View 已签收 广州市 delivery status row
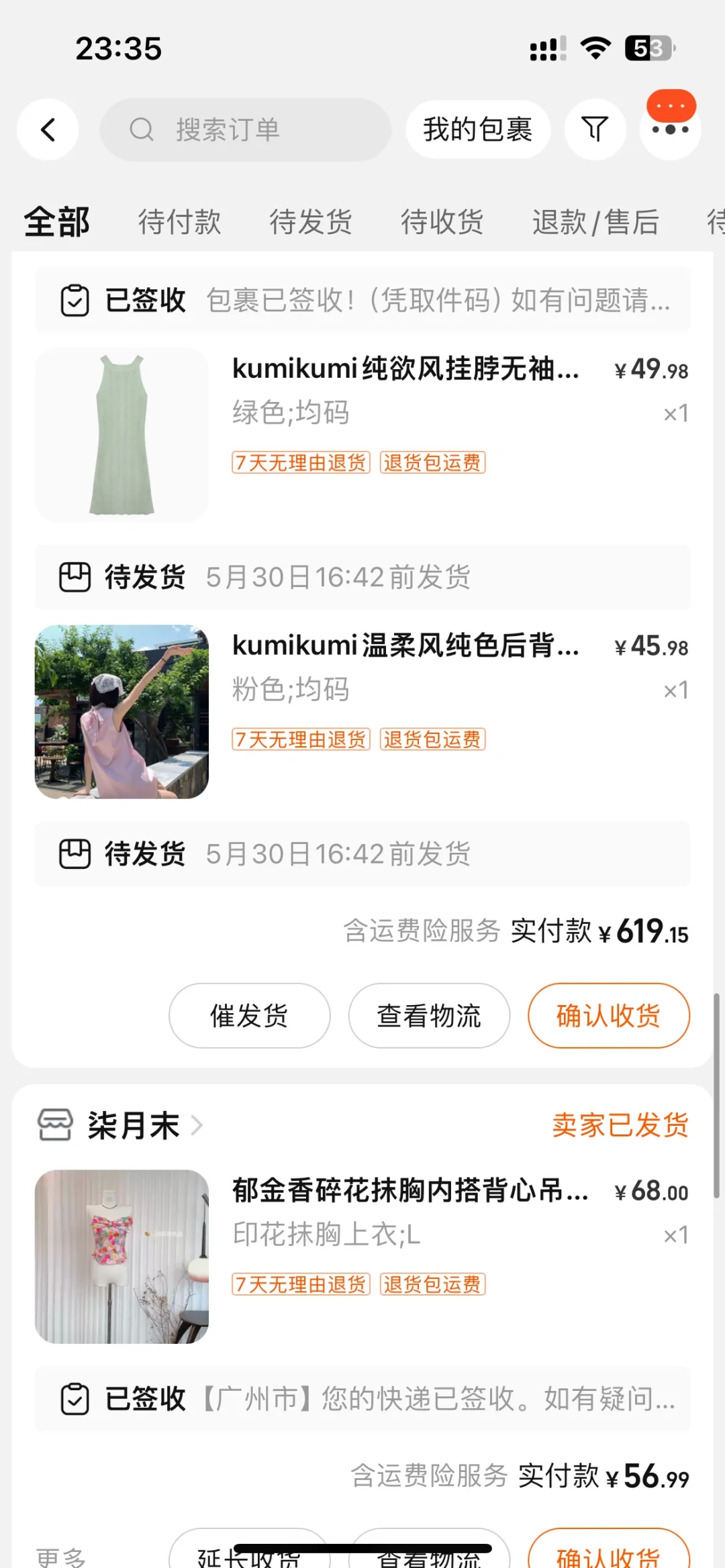Image resolution: width=725 pixels, height=1568 pixels. (362, 1400)
